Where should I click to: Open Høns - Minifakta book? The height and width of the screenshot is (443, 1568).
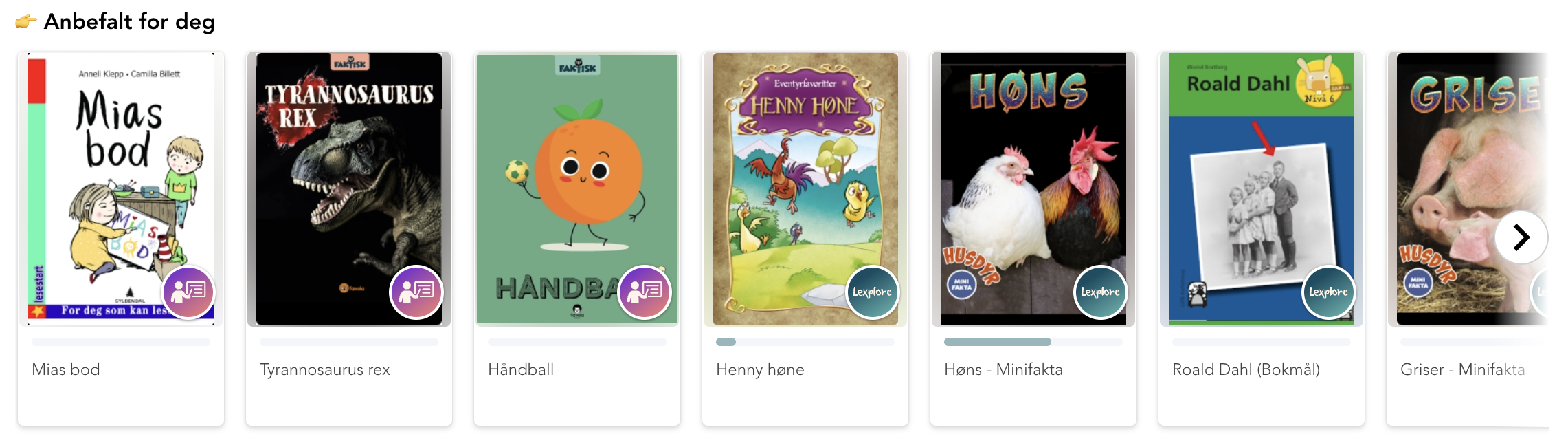coord(1033,189)
